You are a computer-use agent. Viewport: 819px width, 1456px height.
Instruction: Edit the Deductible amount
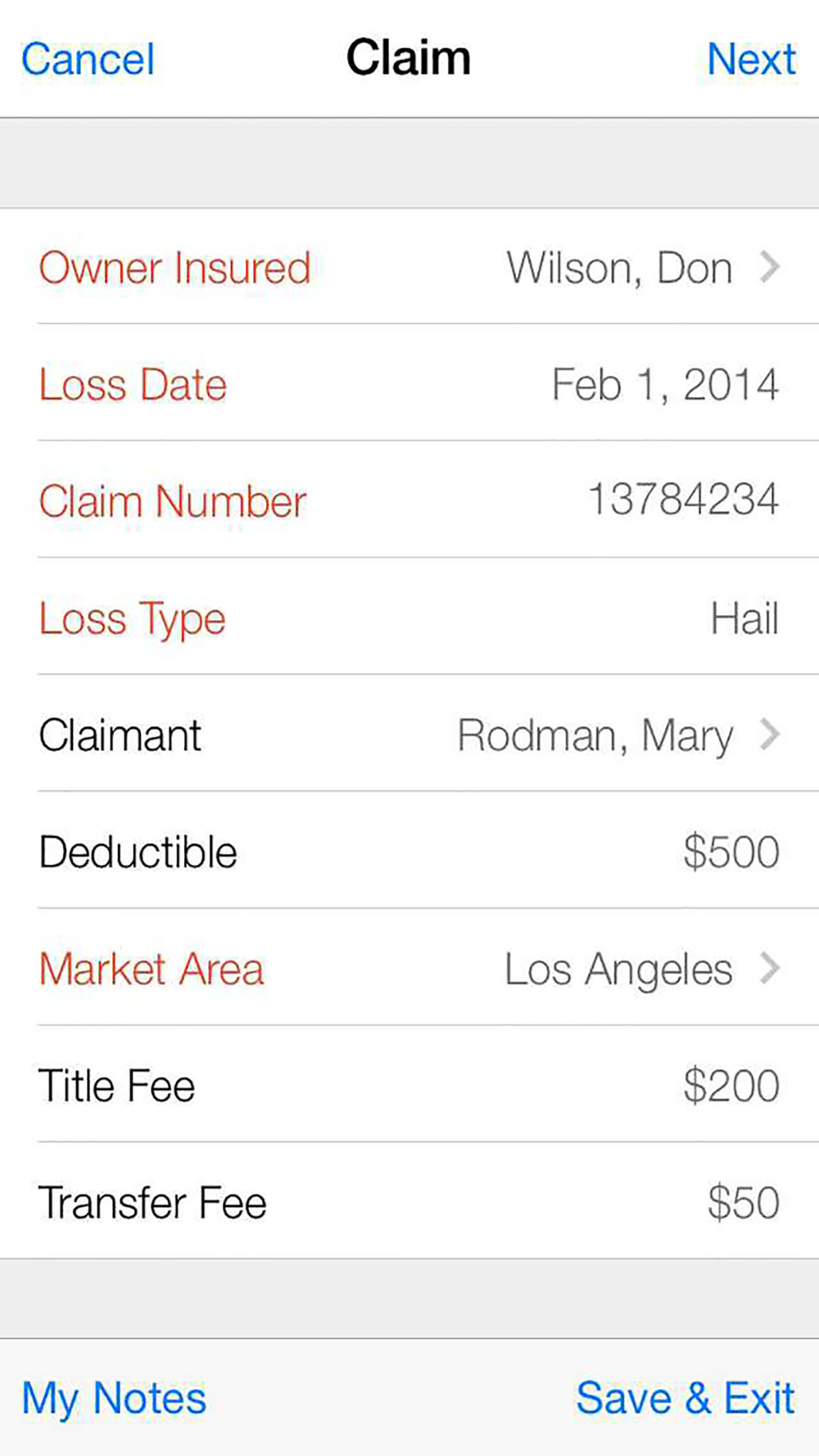(409, 851)
